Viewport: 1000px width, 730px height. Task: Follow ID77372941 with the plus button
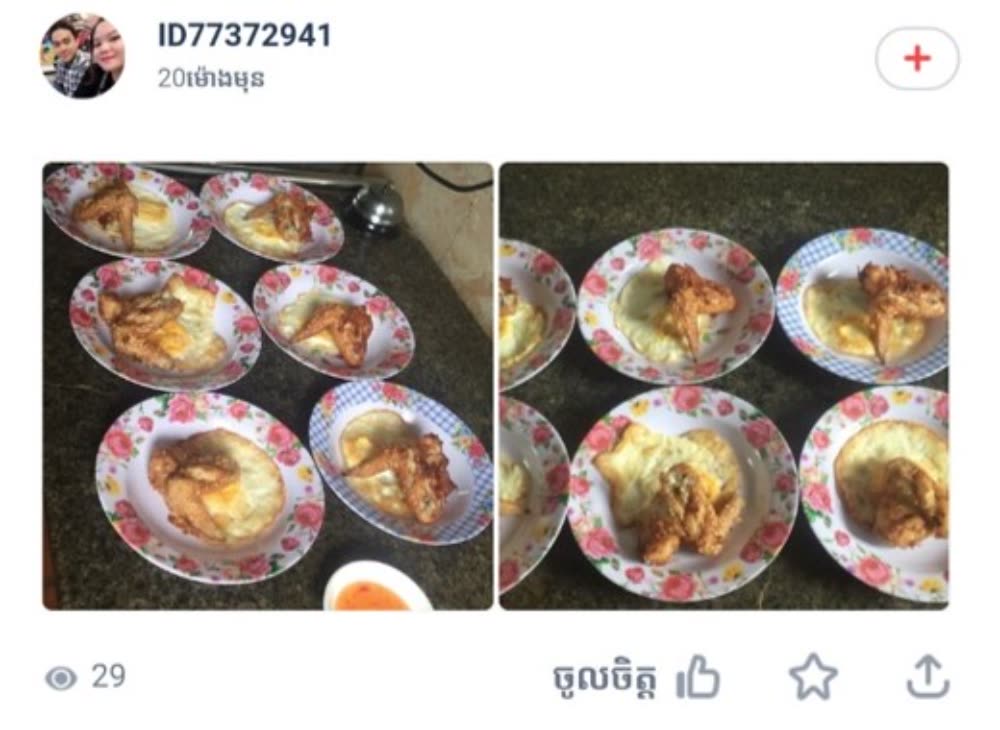[x=916, y=59]
